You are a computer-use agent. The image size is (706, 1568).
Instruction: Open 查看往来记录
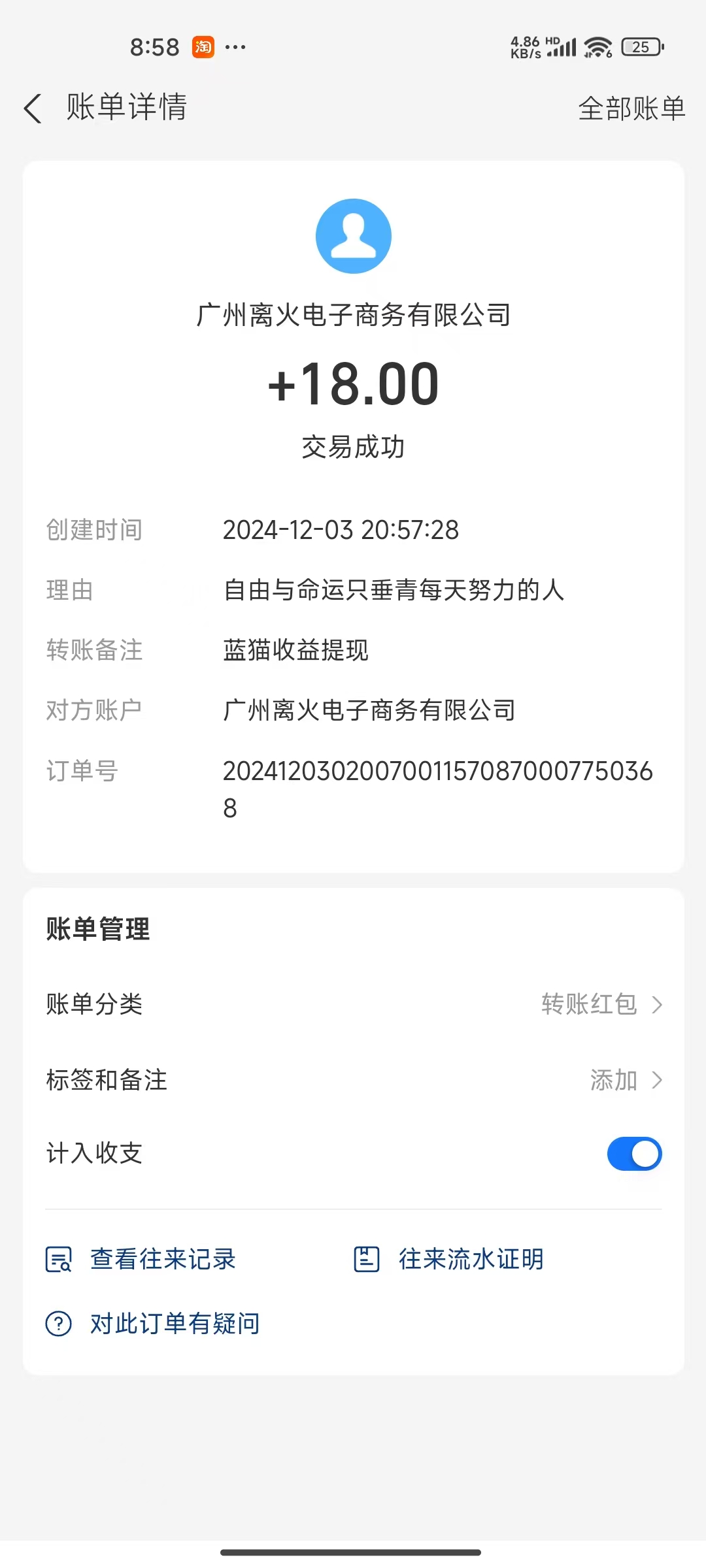click(141, 1259)
